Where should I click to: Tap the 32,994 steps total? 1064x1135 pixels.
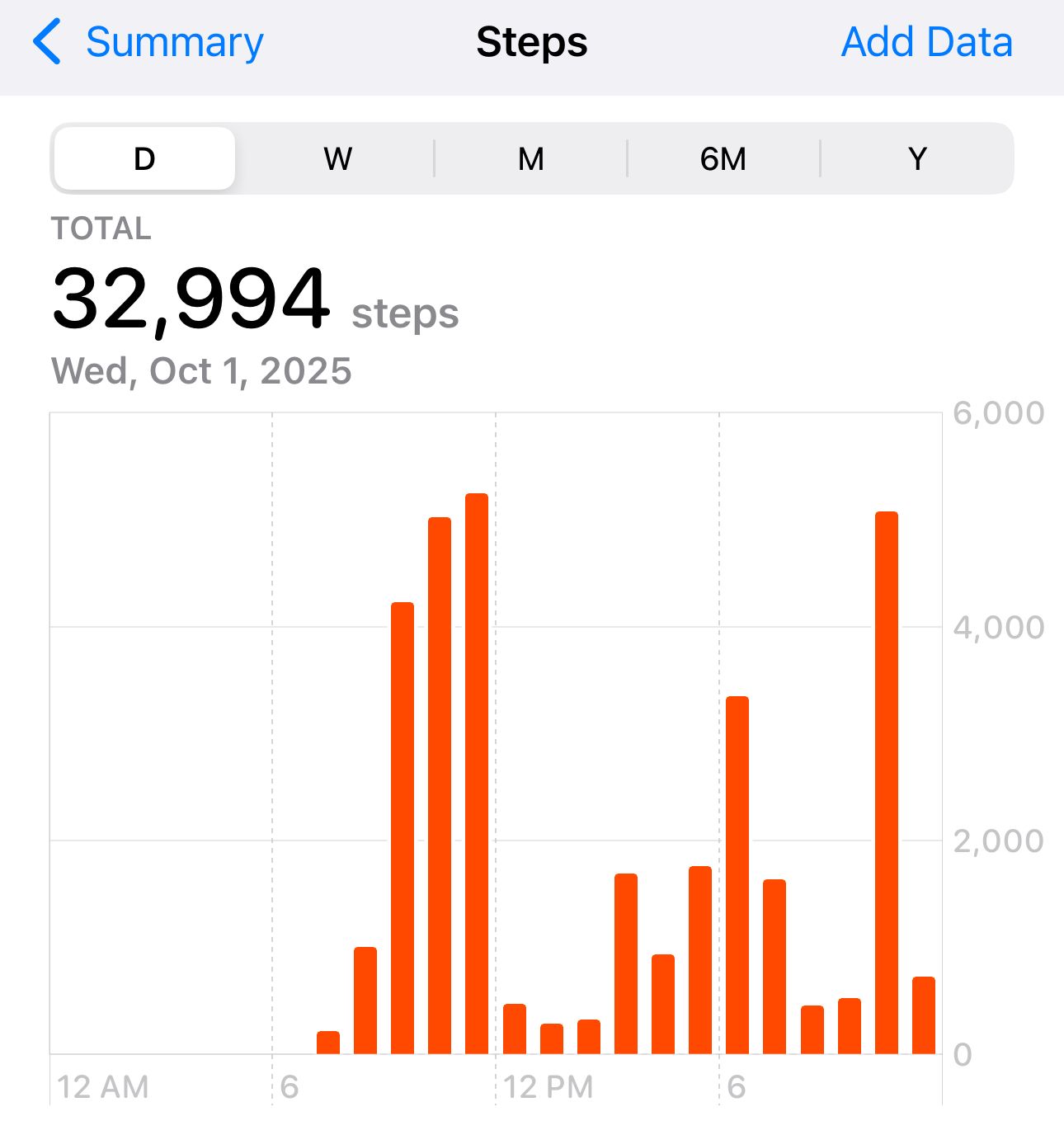[x=191, y=299]
